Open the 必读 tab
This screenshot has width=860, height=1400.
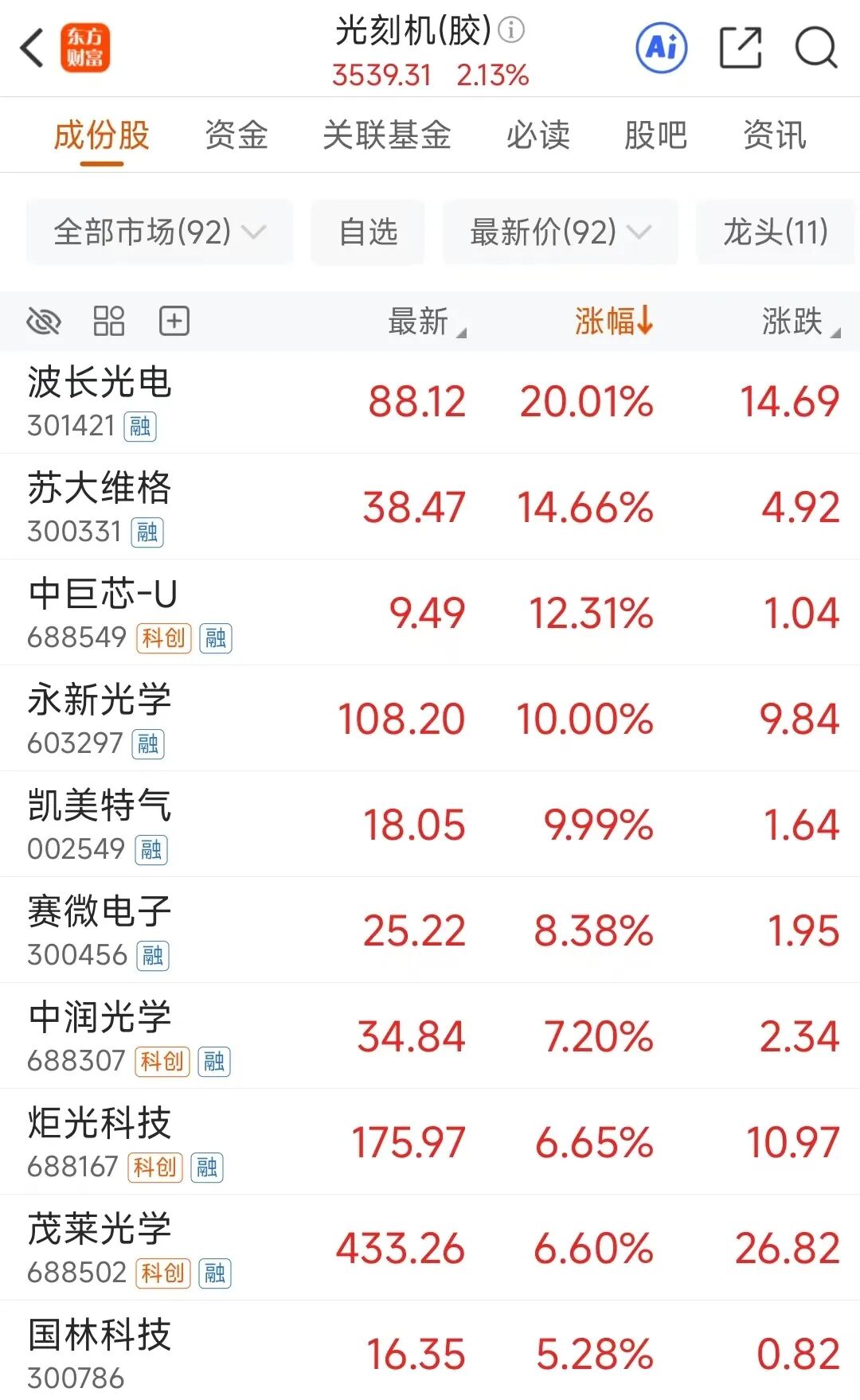pyautogui.click(x=538, y=135)
